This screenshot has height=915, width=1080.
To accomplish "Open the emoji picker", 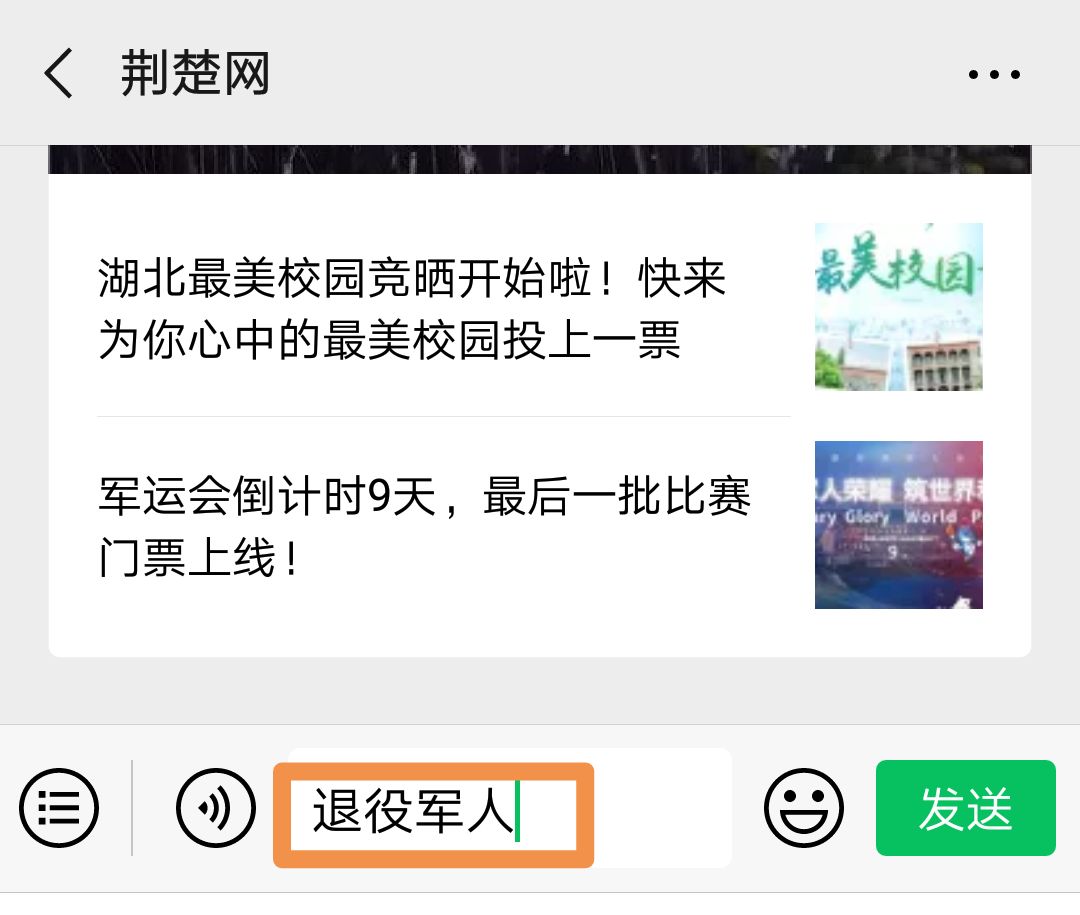I will (803, 808).
